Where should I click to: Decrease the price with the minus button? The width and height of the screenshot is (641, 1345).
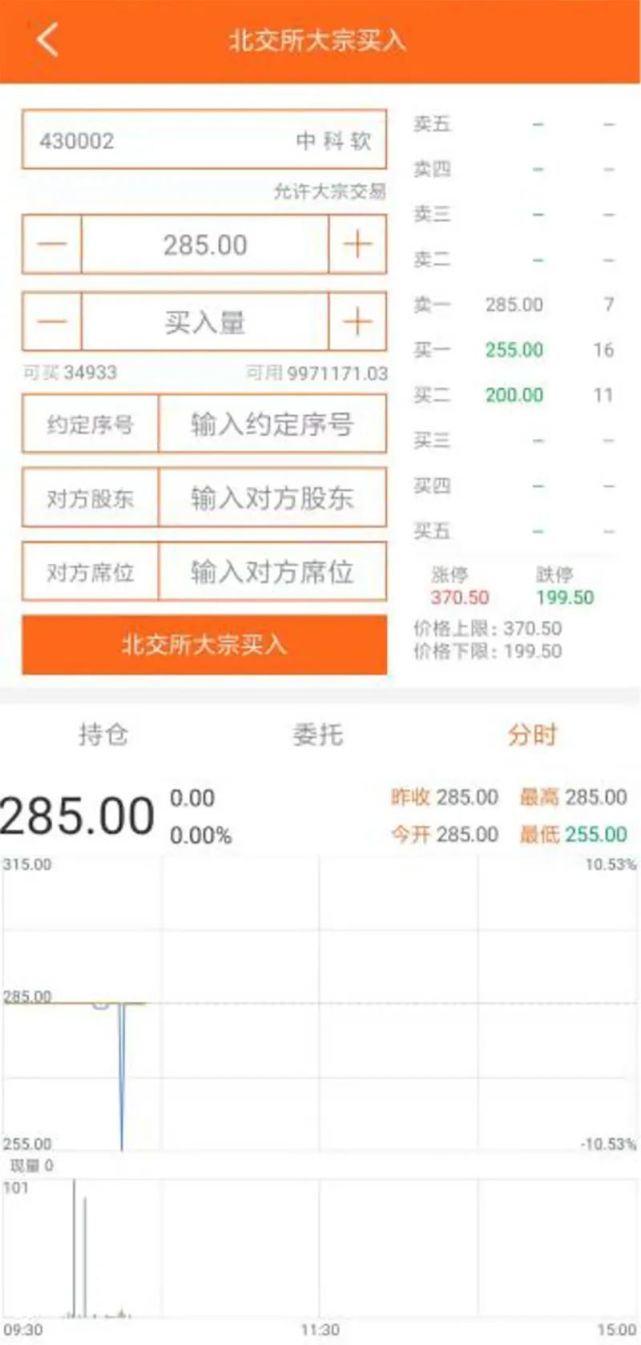[52, 244]
